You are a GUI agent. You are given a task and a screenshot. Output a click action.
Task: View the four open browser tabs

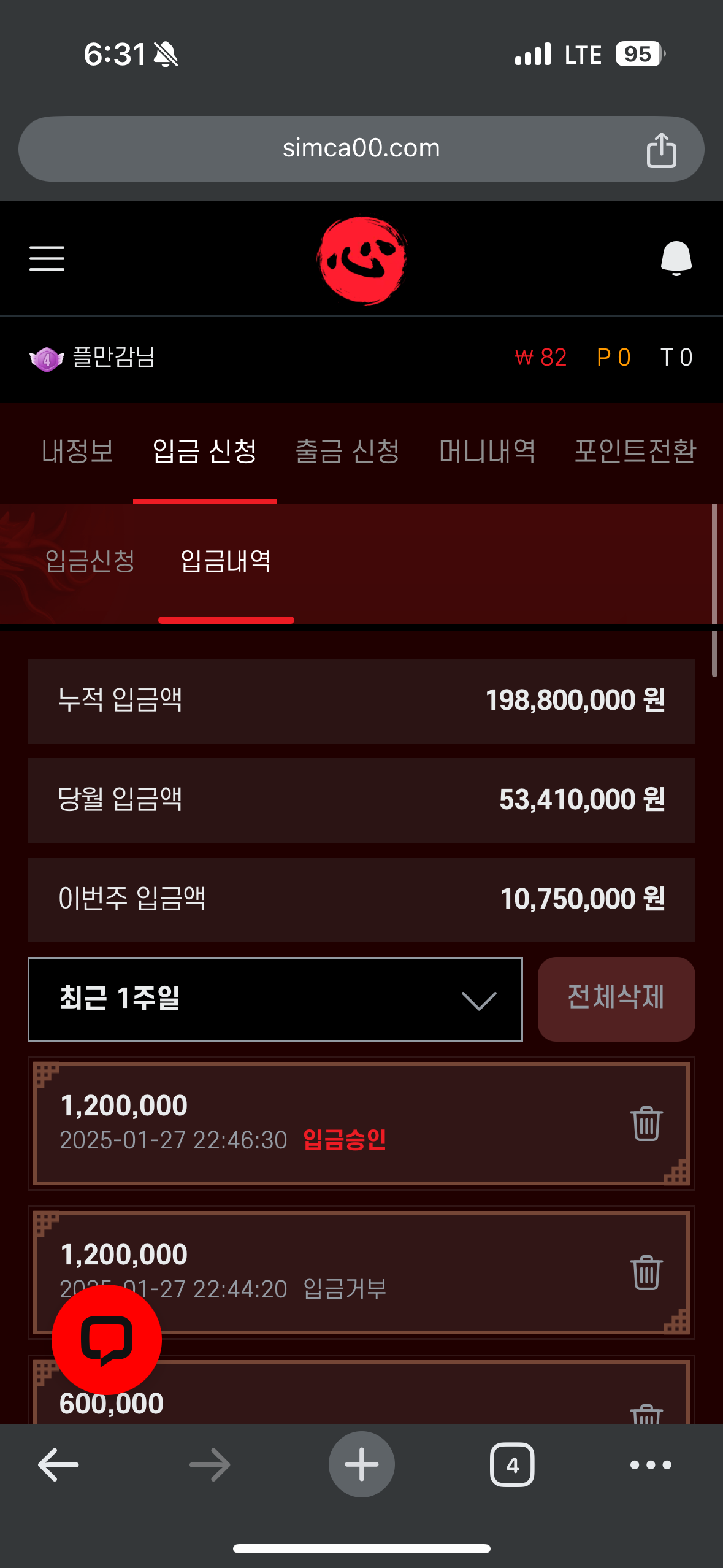click(512, 1464)
